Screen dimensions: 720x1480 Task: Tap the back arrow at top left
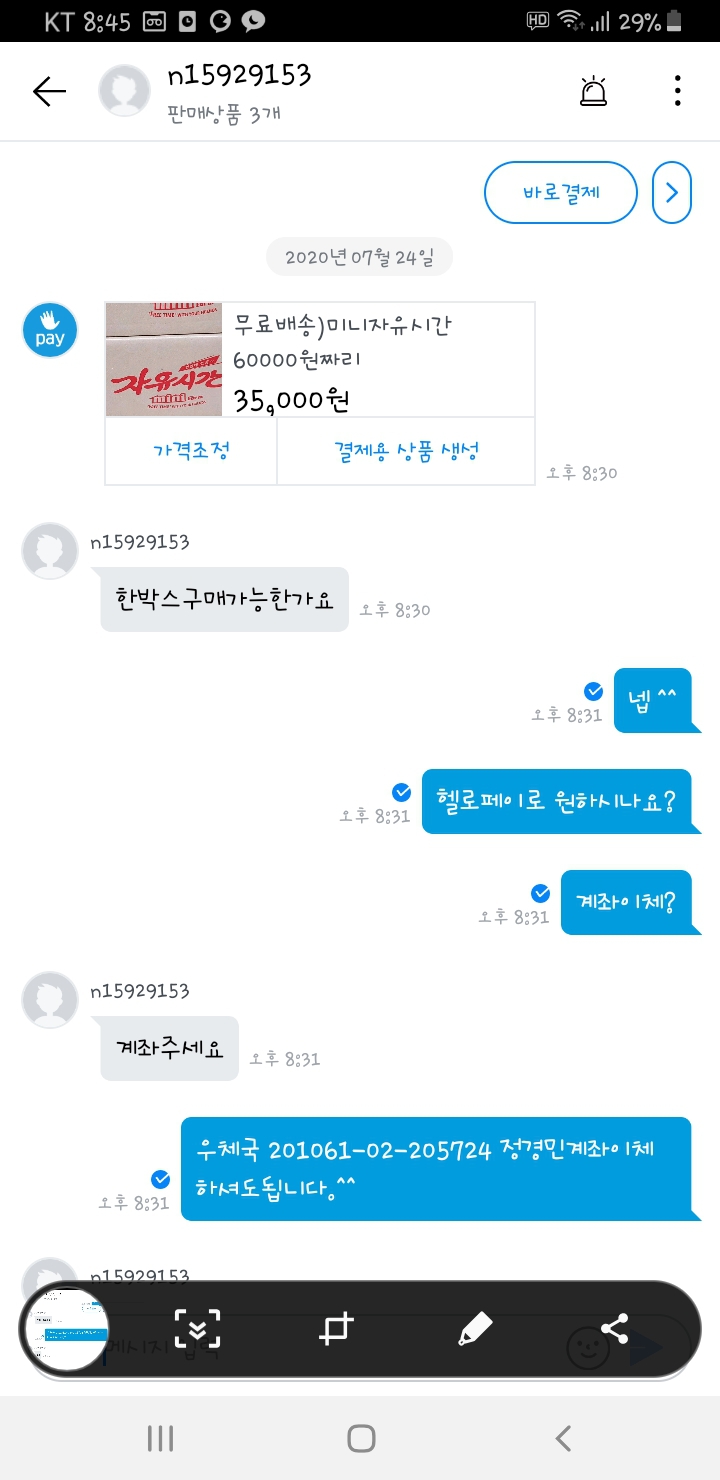point(47,89)
